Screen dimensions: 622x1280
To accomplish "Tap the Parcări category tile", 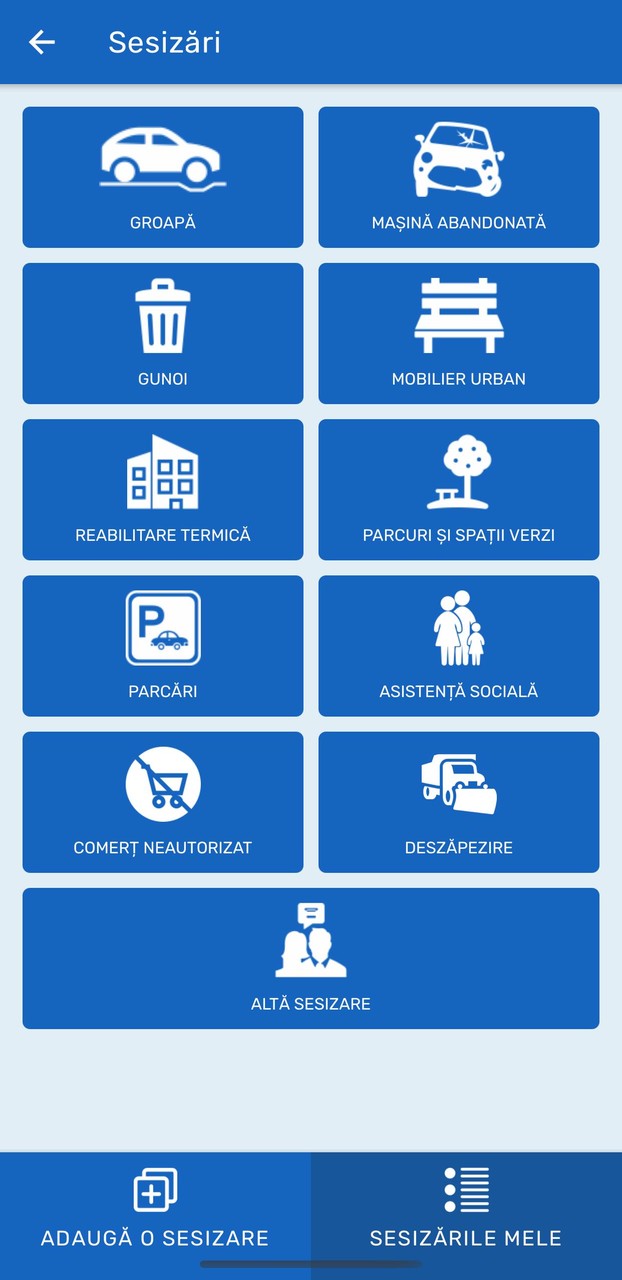I will point(162,645).
